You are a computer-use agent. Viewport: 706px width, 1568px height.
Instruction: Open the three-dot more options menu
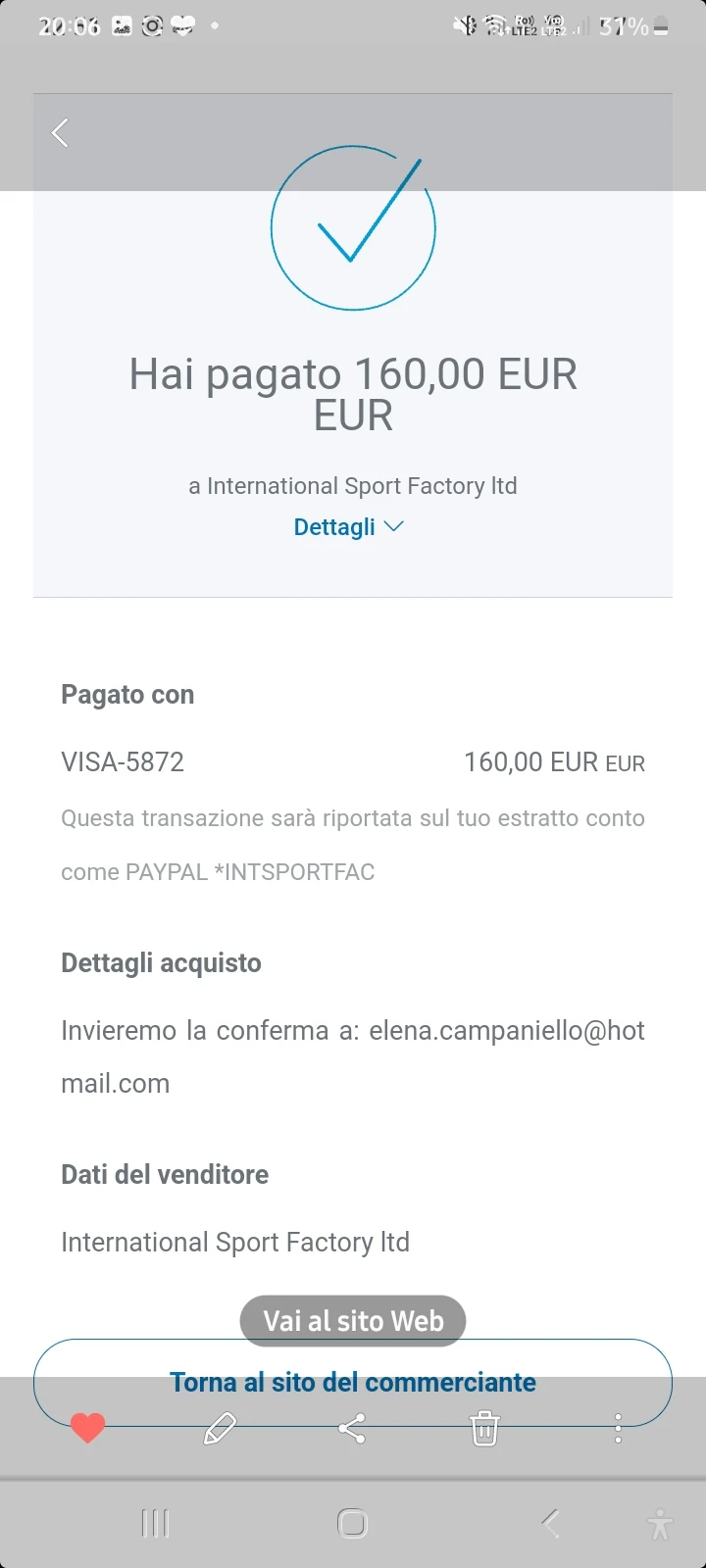(x=618, y=1429)
